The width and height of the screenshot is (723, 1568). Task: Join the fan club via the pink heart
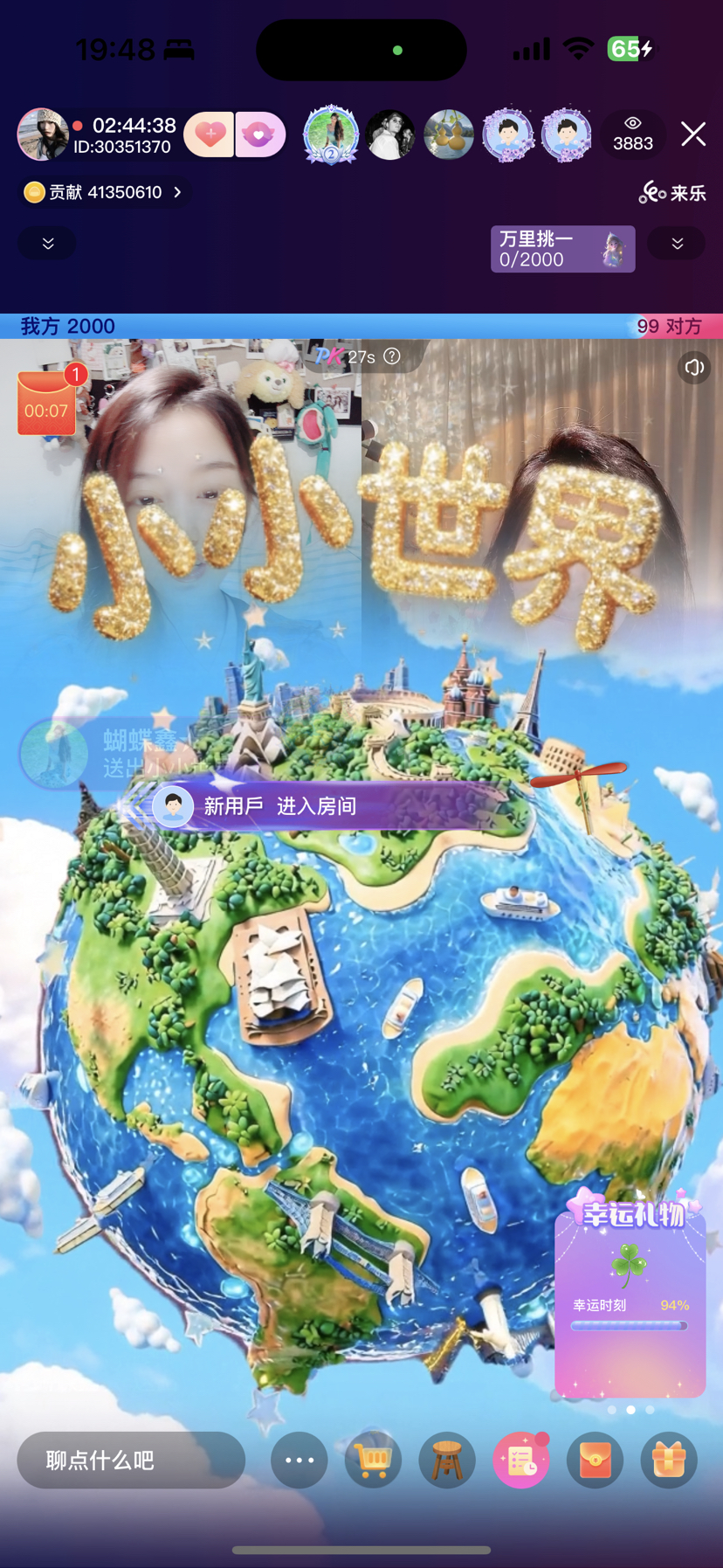(x=259, y=135)
